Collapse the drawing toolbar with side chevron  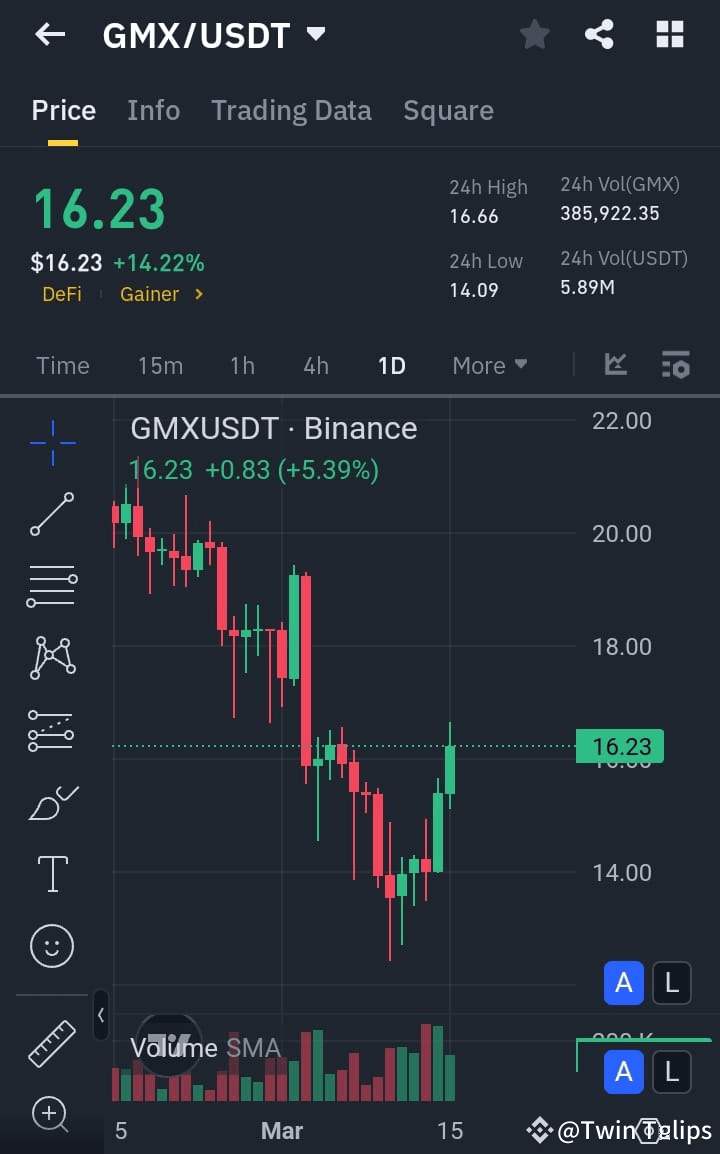[101, 1015]
